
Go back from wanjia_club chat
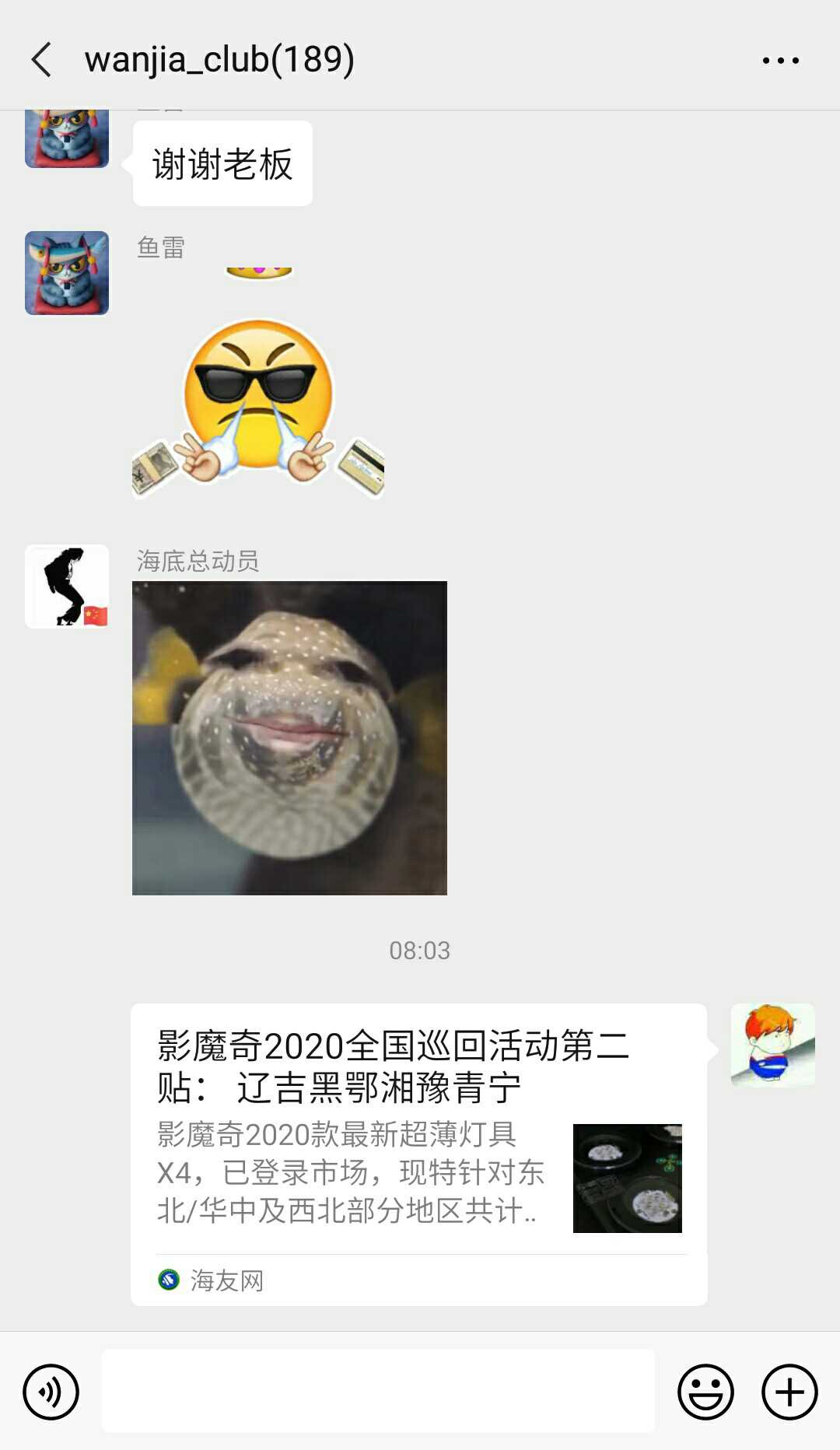click(x=42, y=60)
